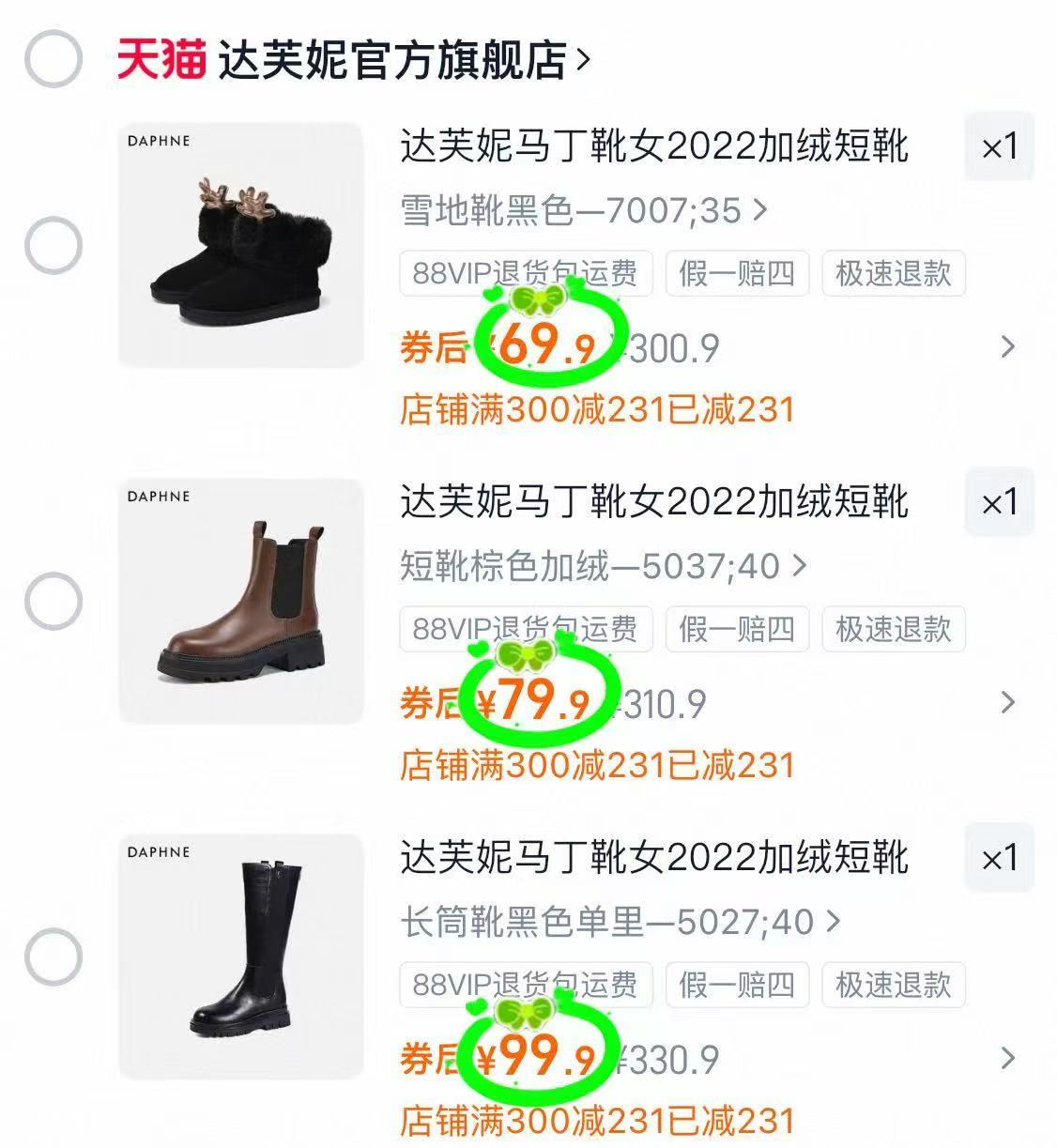The image size is (1057, 1148).
Task: Click the chevron next to 短靴棕色加绒—5037;40
Action: point(802,565)
